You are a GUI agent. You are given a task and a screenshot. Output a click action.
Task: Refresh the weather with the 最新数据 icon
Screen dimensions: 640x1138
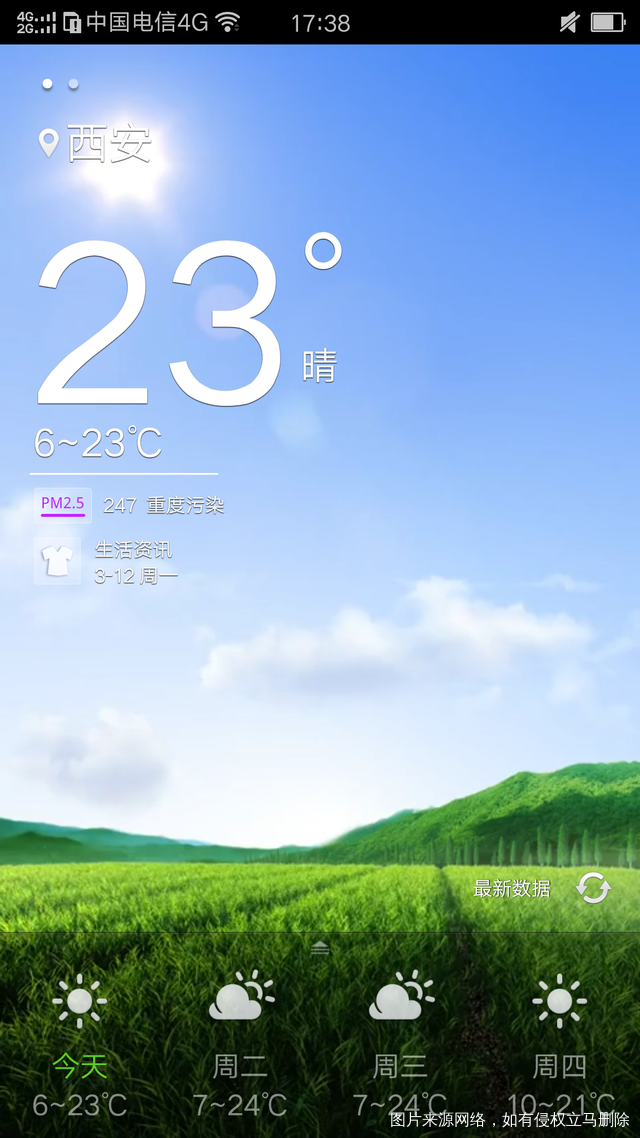tap(593, 888)
